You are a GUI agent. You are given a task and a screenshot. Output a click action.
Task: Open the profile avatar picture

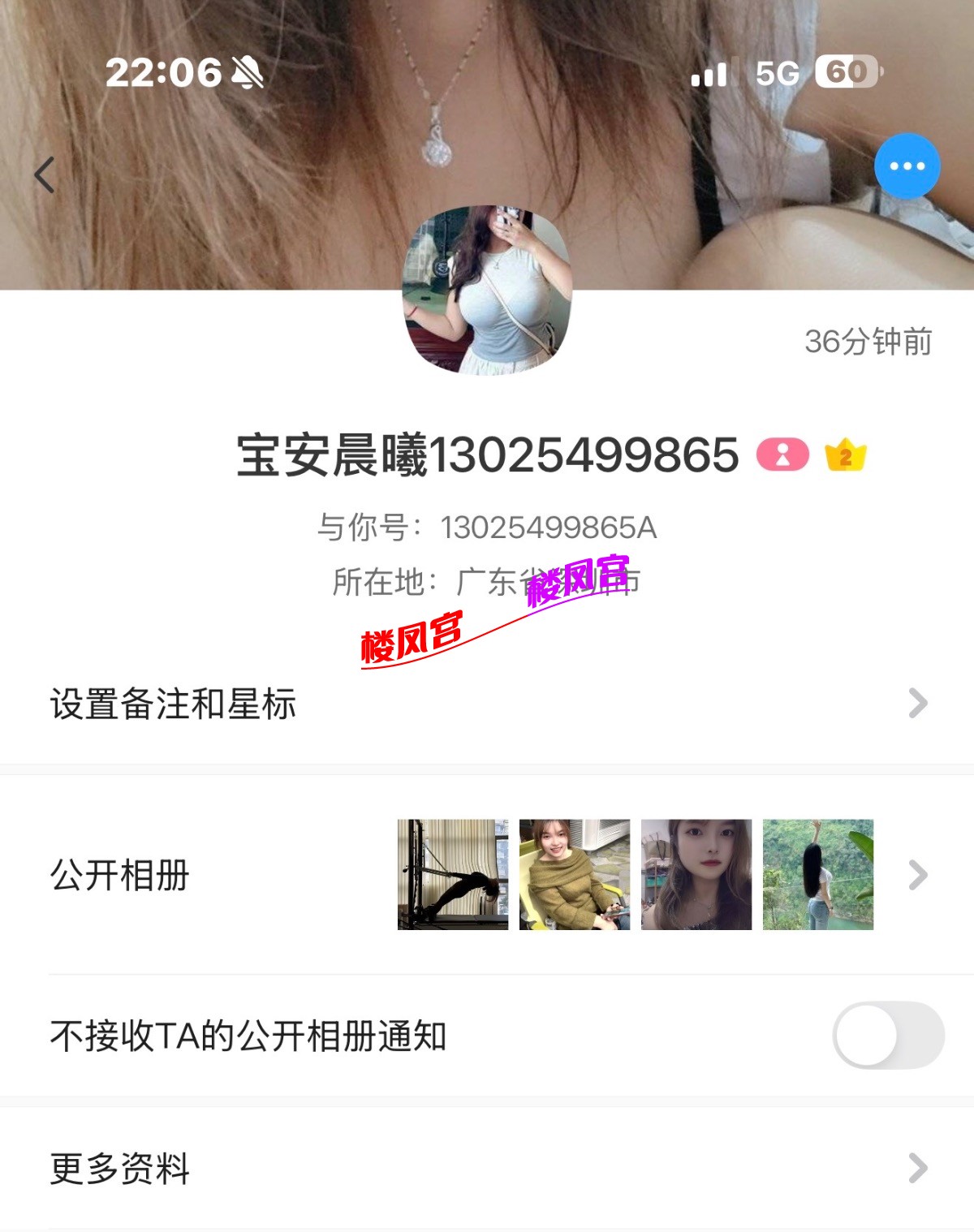tap(487, 290)
